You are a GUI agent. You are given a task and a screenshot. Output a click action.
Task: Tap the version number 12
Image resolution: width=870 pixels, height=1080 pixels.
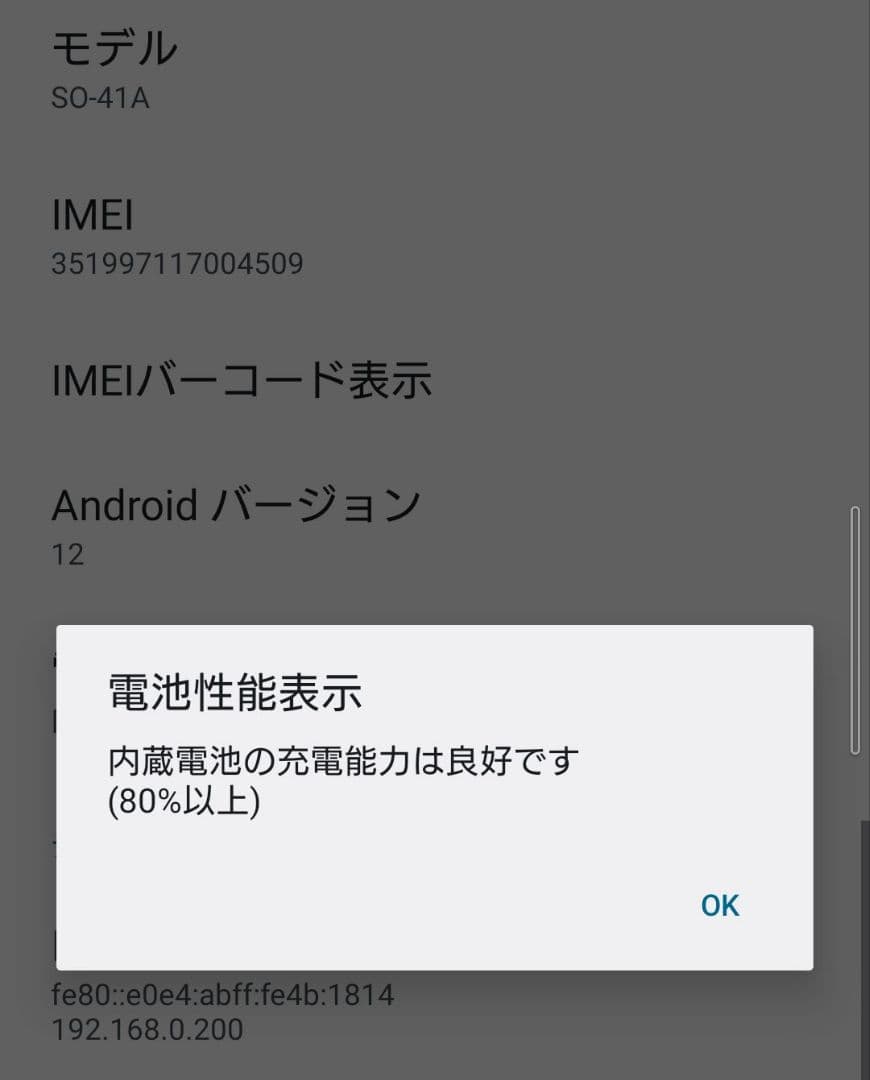68,555
